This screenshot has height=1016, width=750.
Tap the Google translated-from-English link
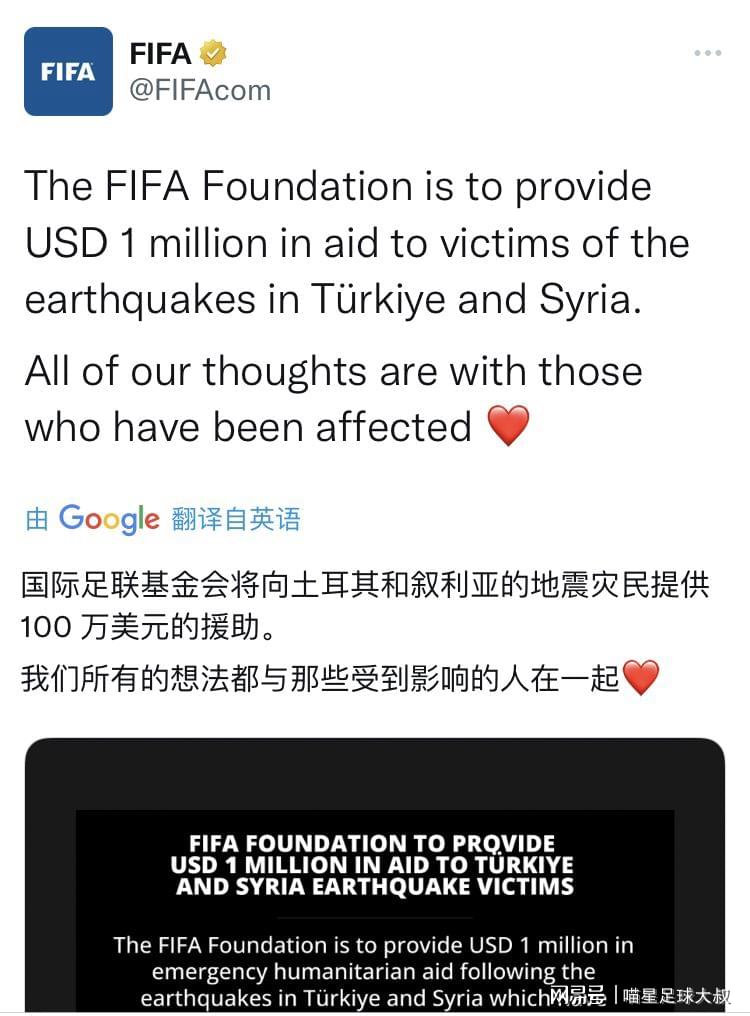click(163, 519)
